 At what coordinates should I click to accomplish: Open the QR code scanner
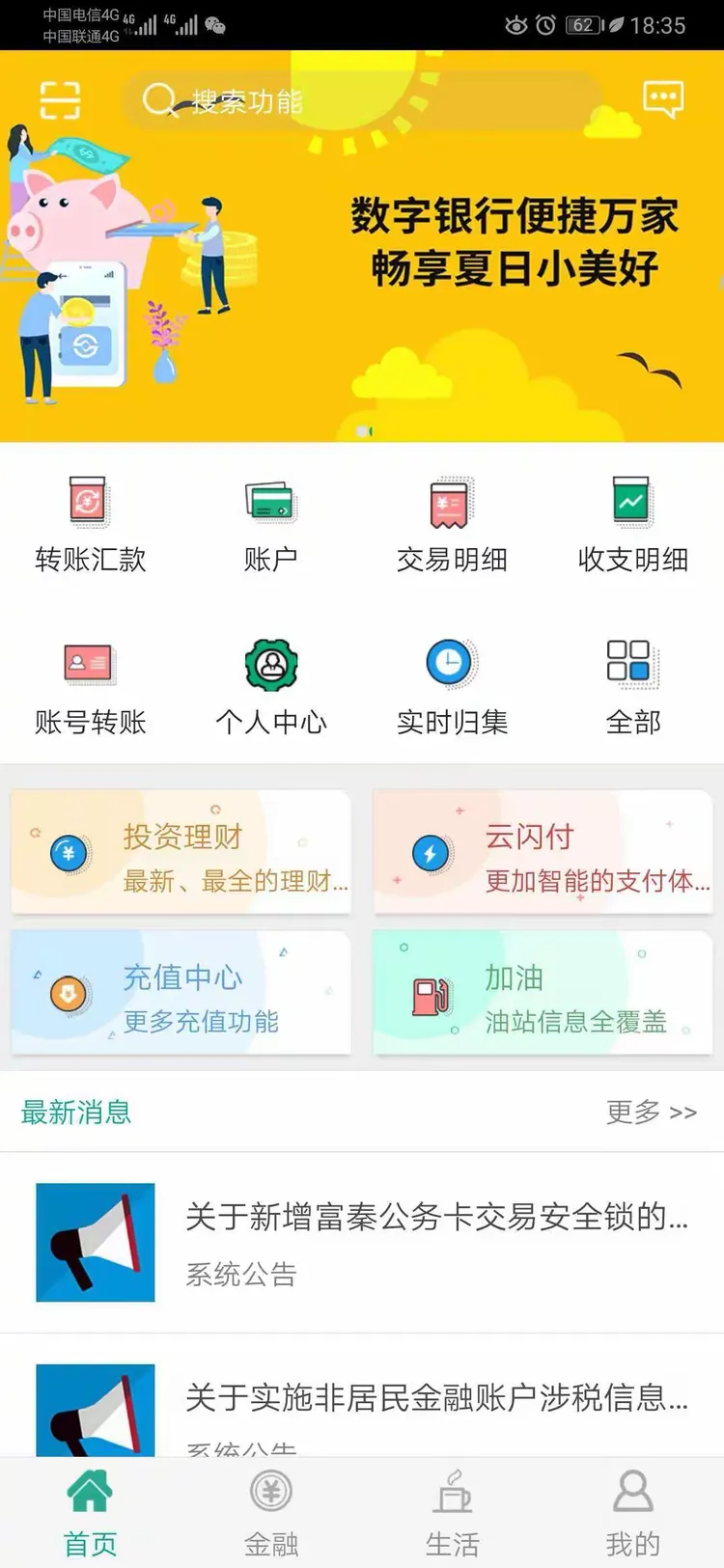tap(59, 99)
